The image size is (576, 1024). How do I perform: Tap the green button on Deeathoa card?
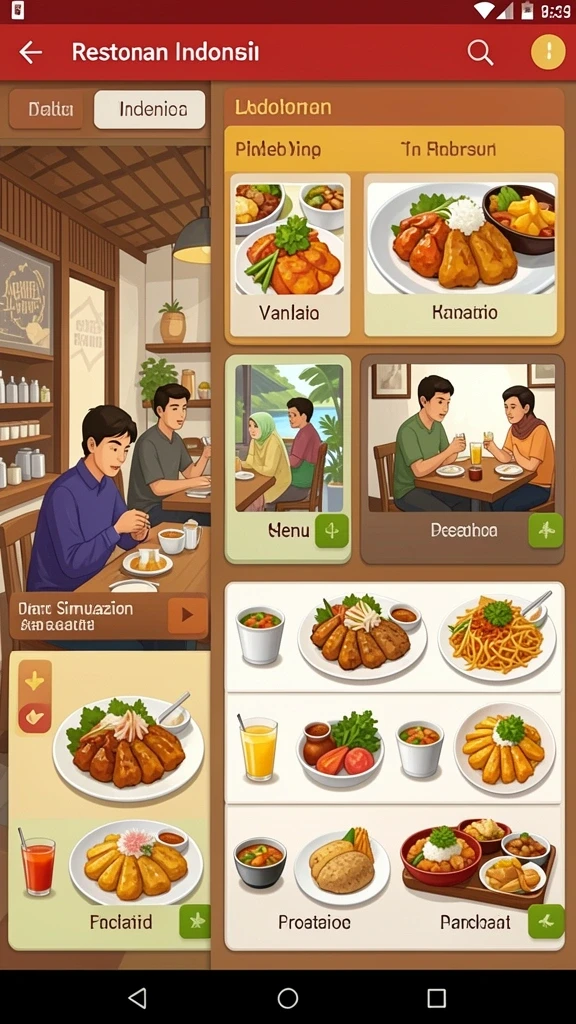pos(545,530)
